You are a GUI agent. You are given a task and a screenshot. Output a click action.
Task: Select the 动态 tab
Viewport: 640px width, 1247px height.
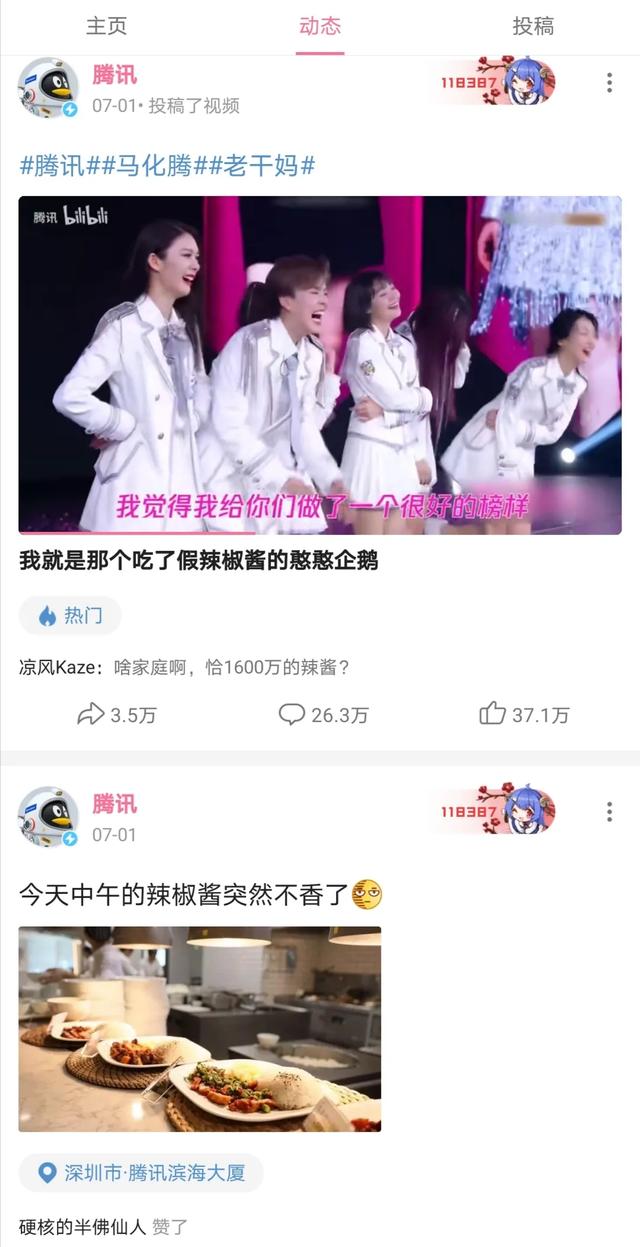(x=320, y=26)
